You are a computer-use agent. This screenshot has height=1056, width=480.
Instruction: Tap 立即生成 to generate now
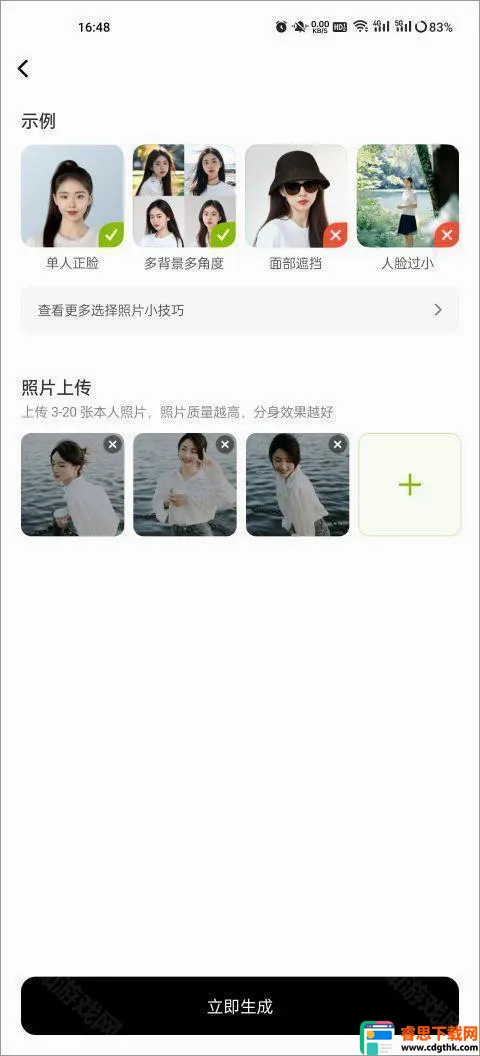(240, 1006)
